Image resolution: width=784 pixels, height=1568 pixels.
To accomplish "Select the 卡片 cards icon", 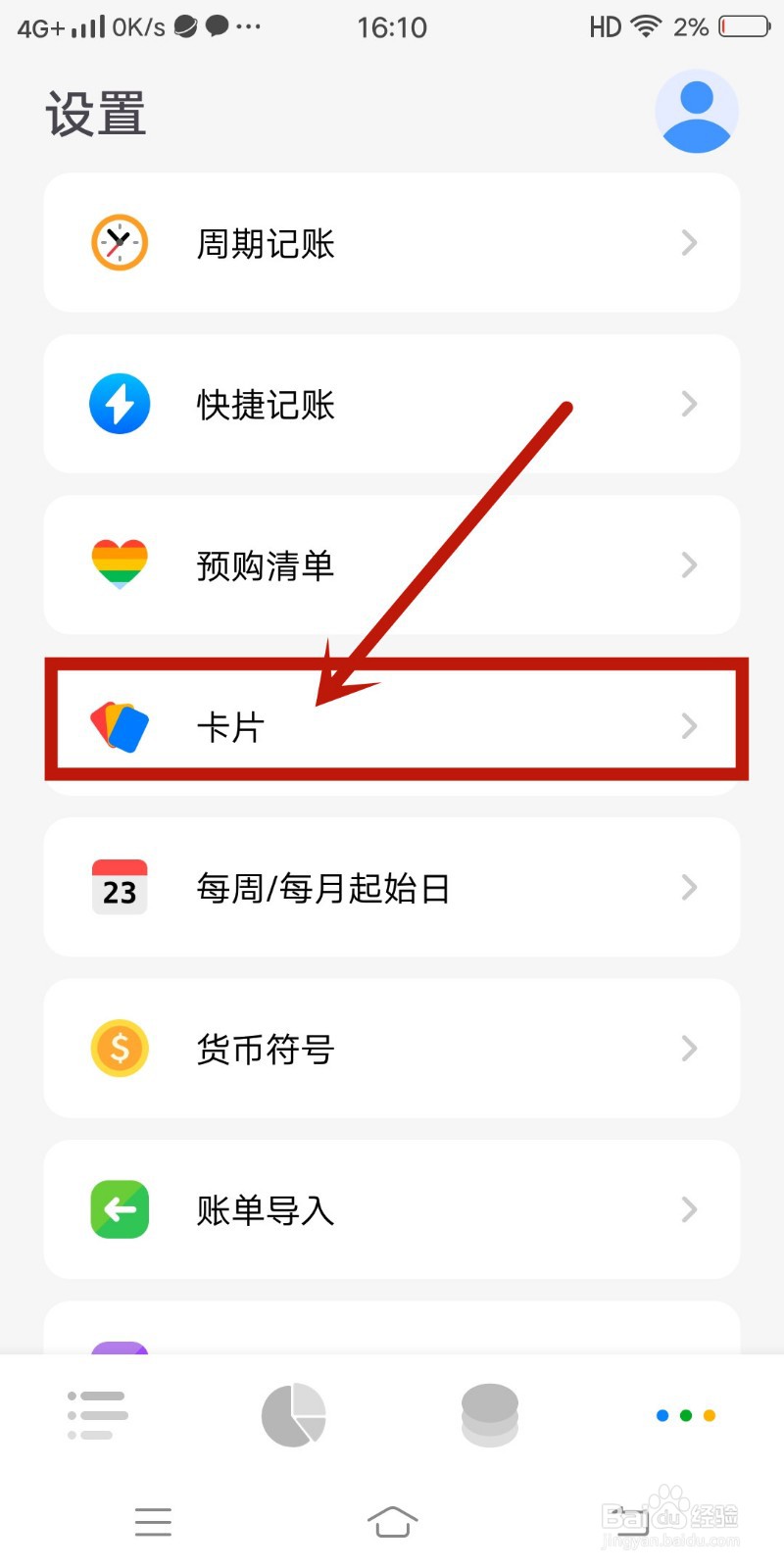I will point(119,726).
